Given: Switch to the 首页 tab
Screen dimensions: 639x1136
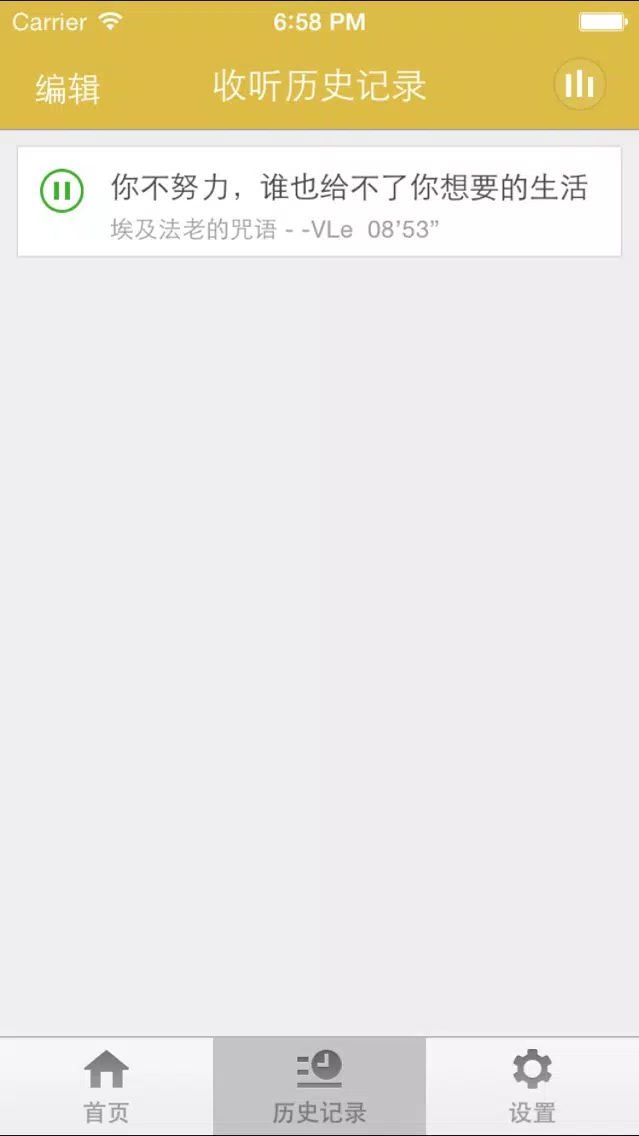Looking at the screenshot, I should [x=106, y=1086].
